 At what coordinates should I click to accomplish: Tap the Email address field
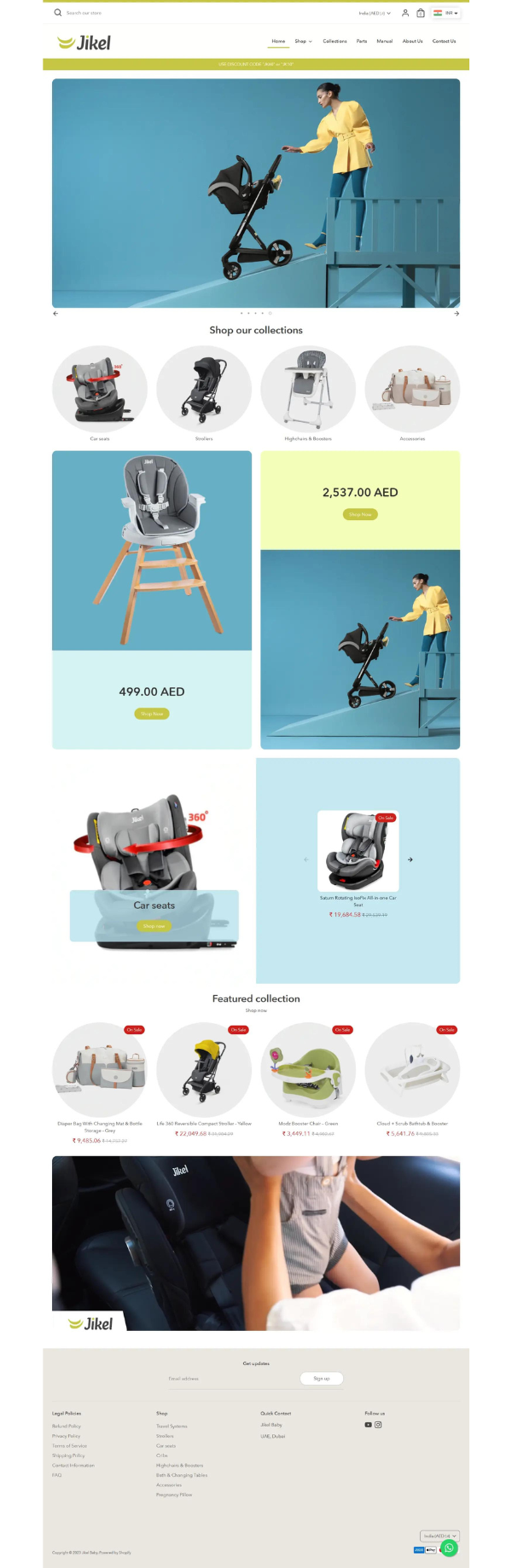tap(226, 1379)
